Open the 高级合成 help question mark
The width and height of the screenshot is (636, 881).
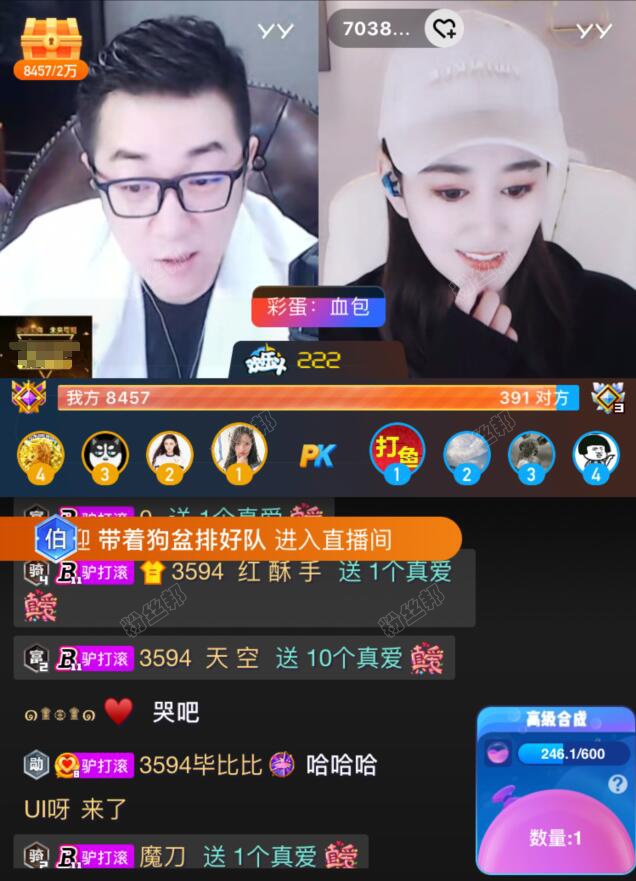[618, 783]
